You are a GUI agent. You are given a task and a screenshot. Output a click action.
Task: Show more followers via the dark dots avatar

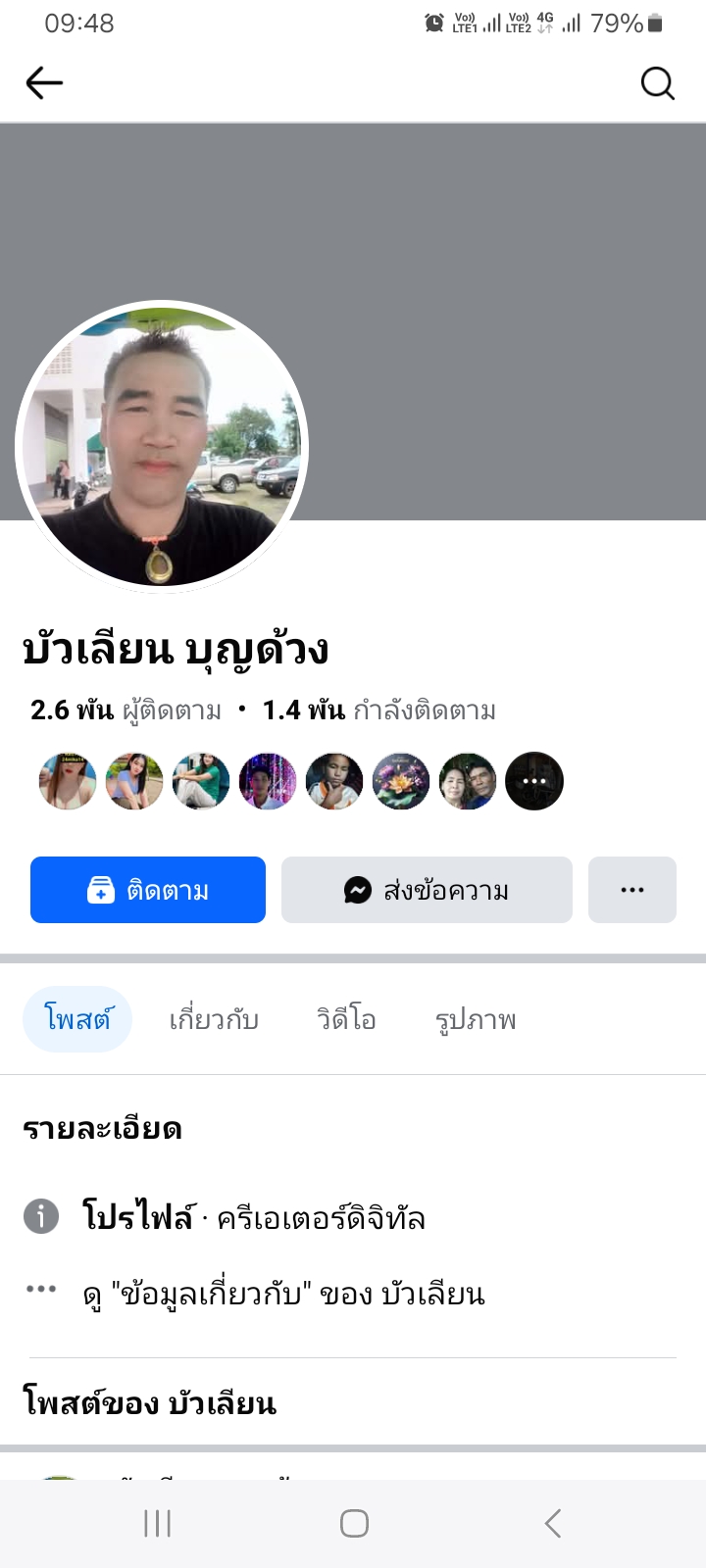tap(534, 781)
